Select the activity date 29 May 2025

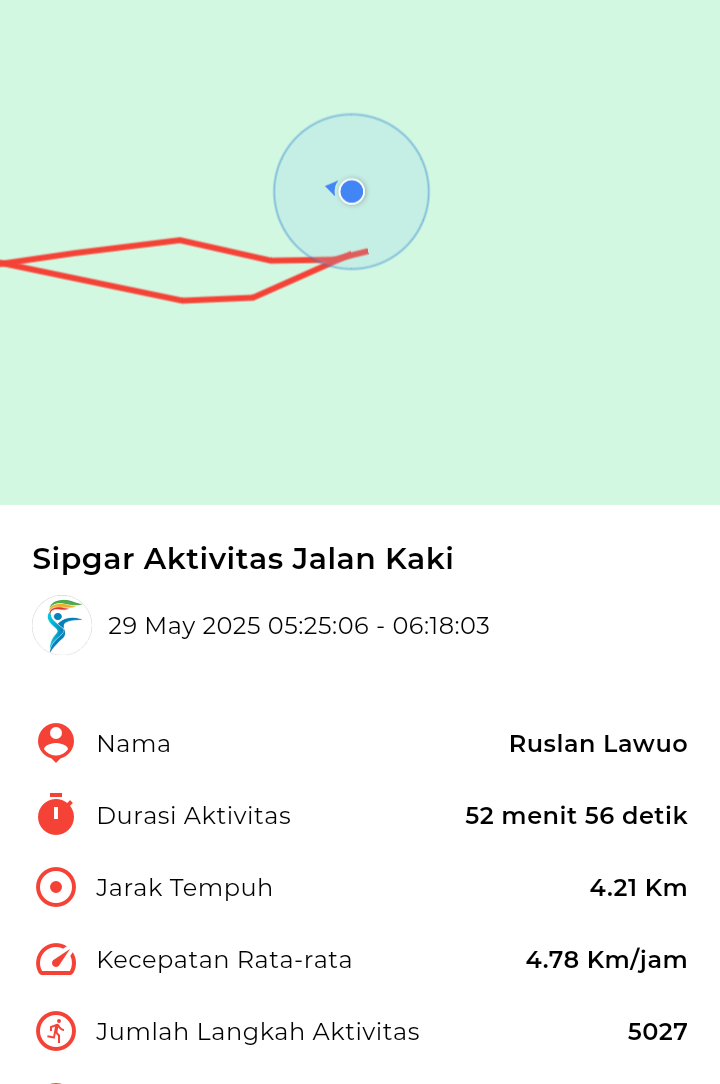(x=300, y=625)
